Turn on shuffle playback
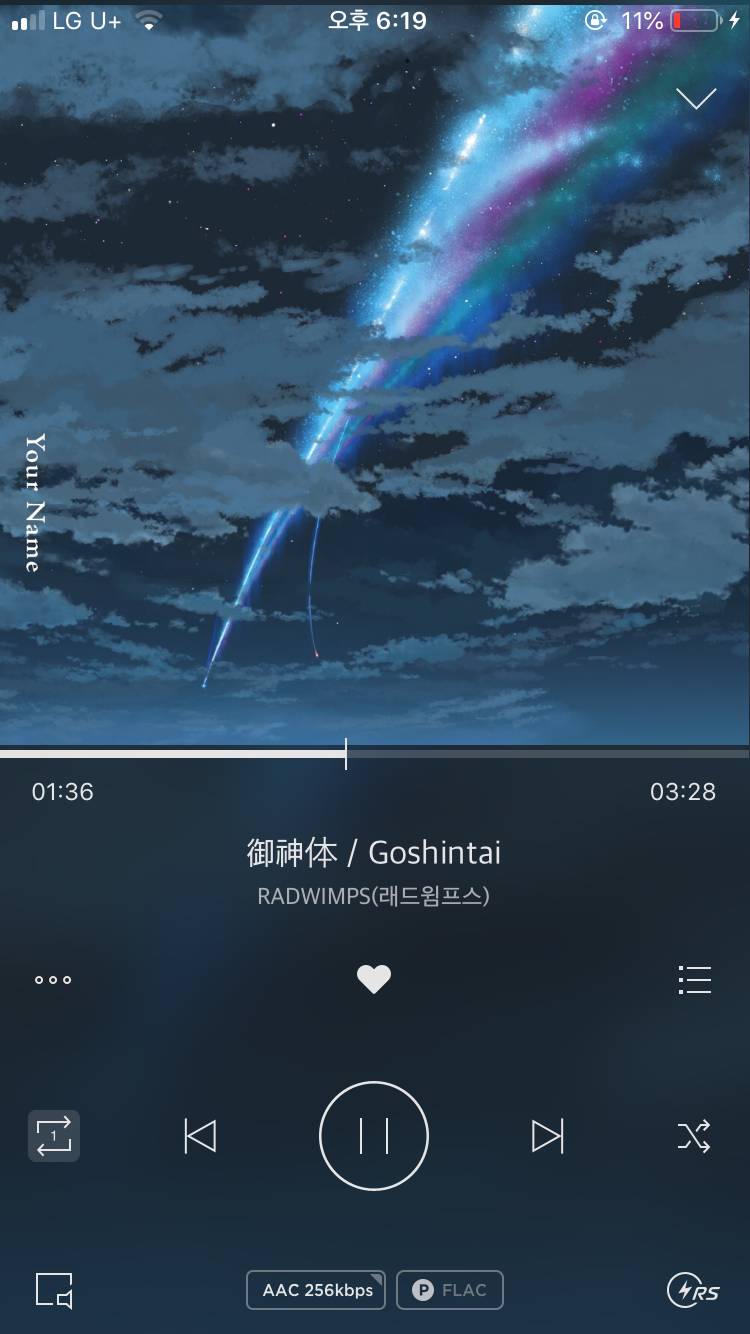Screen dimensions: 750x1334 click(693, 1136)
